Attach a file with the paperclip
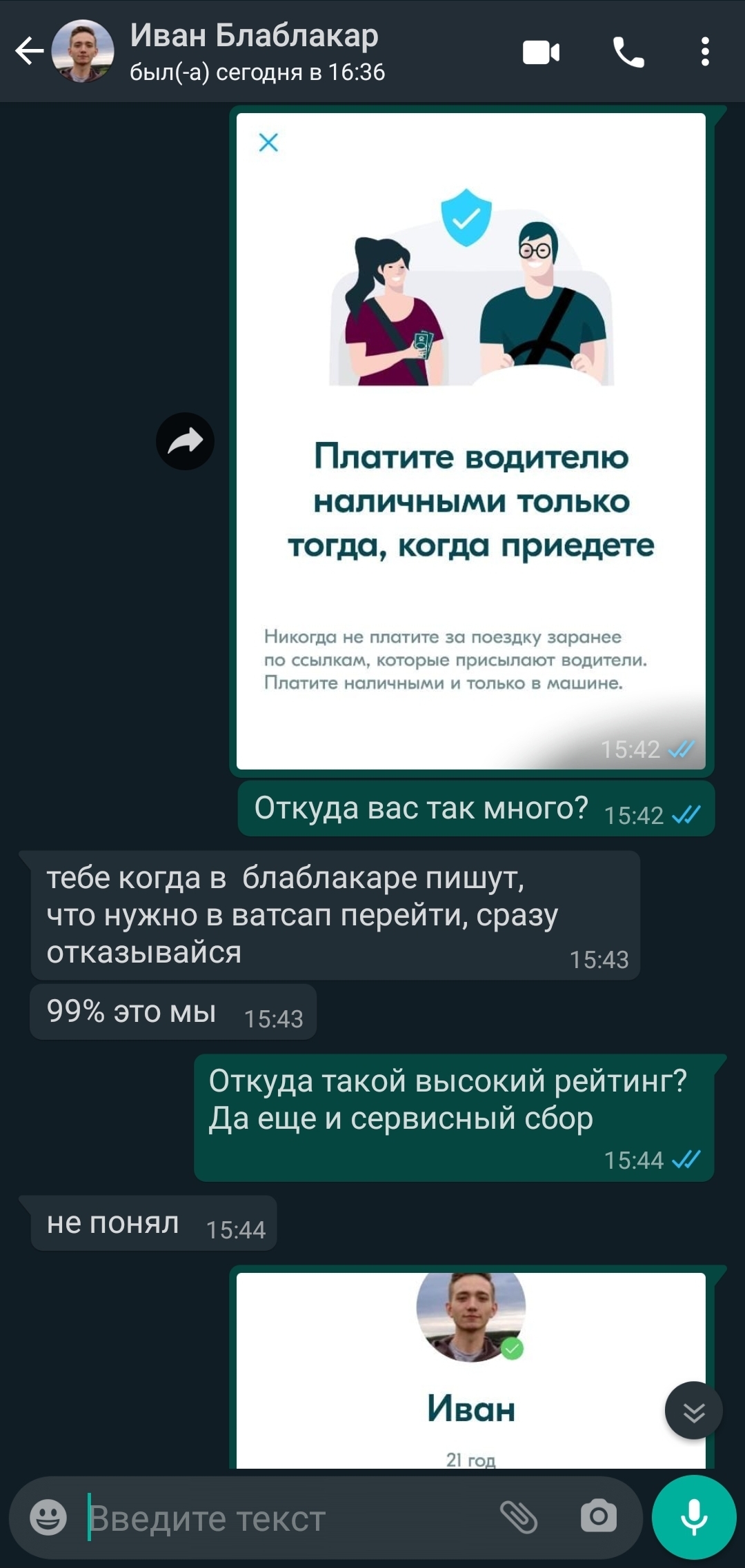The height and width of the screenshot is (1568, 745). click(519, 1518)
